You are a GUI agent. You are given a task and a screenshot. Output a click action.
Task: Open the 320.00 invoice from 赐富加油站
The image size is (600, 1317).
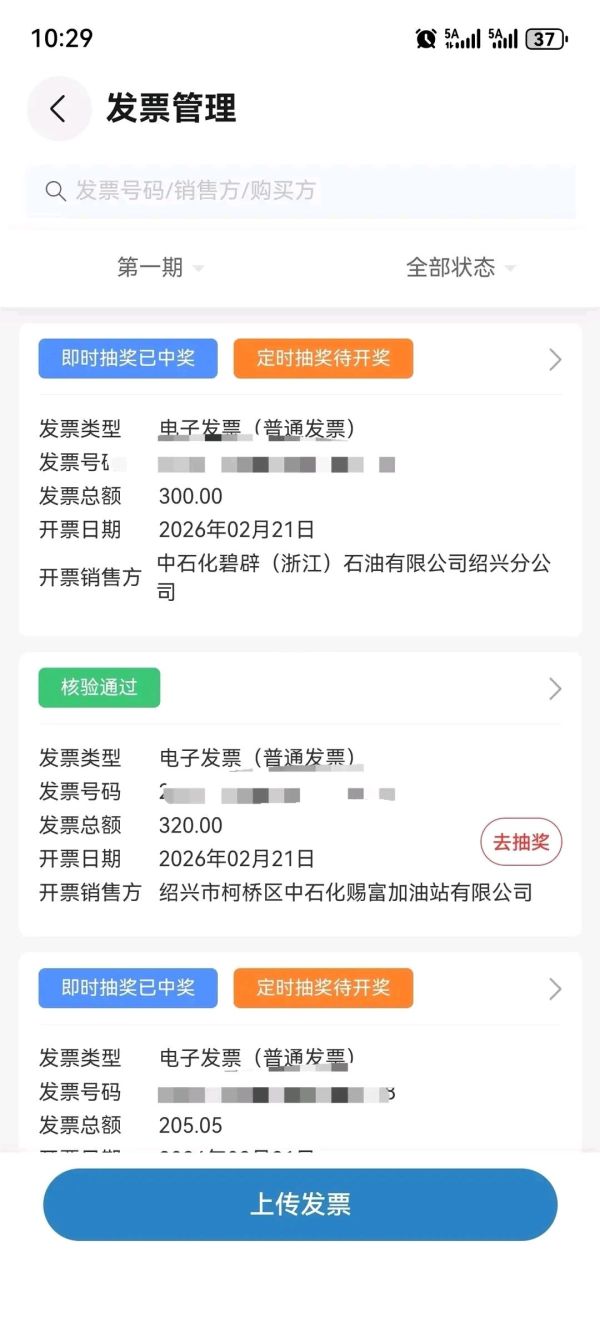(x=555, y=689)
